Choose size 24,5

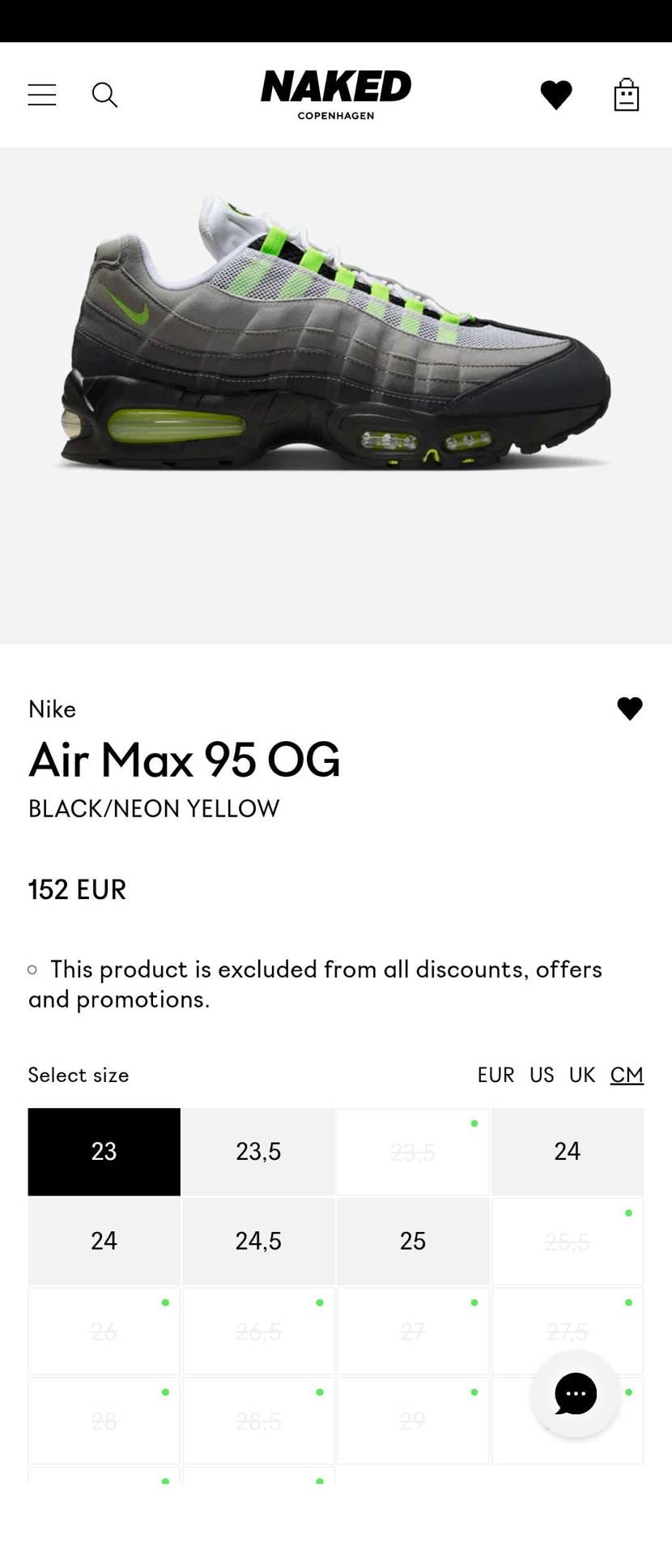pyautogui.click(x=258, y=1241)
